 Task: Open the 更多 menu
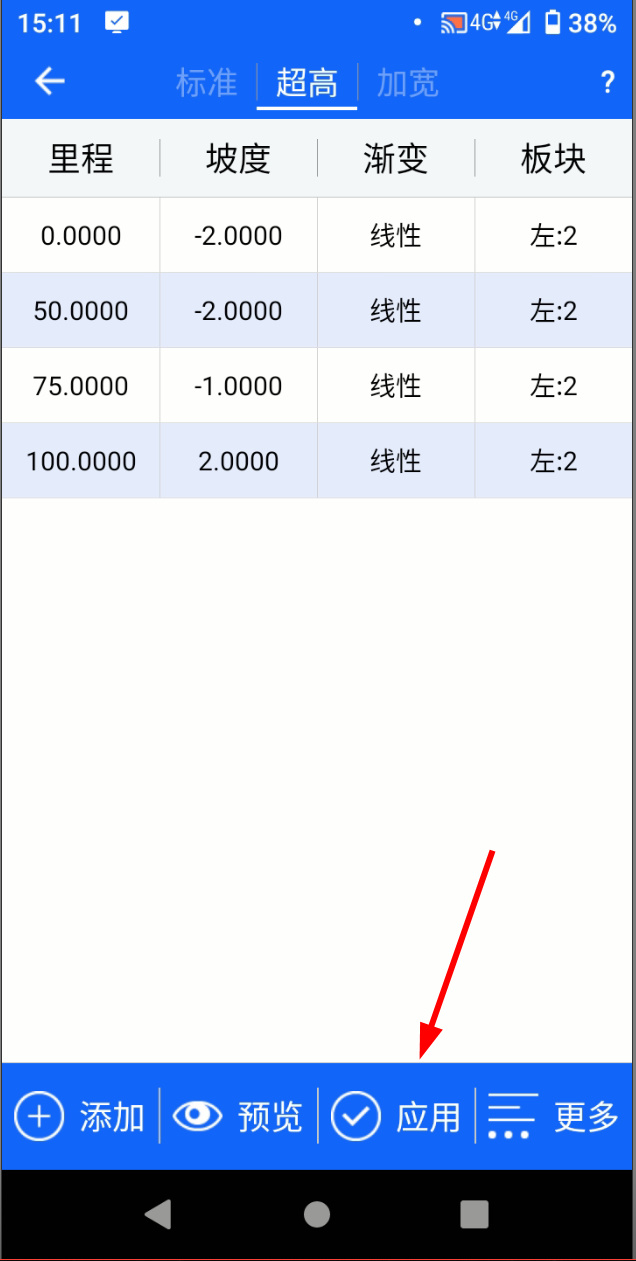(x=554, y=1116)
